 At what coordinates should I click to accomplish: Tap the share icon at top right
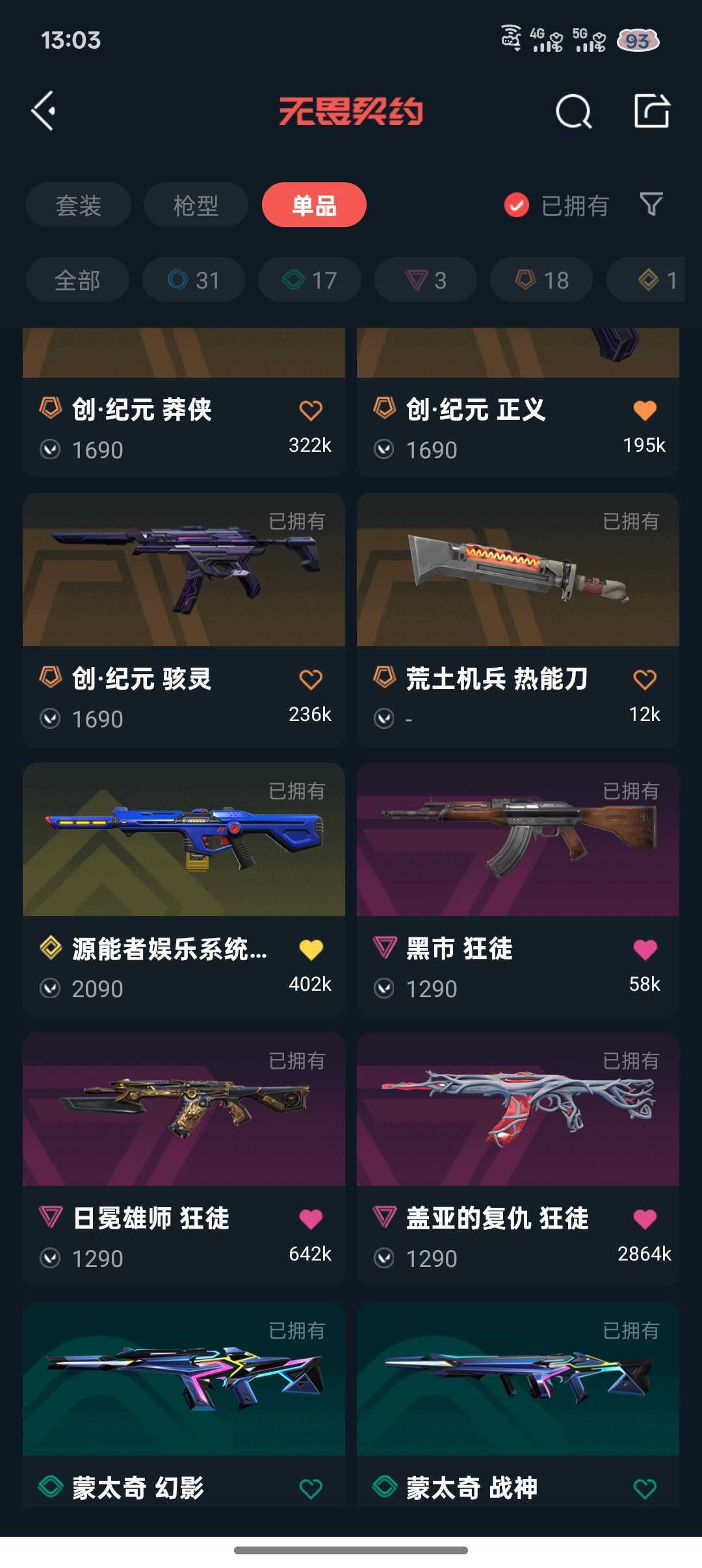tap(652, 111)
